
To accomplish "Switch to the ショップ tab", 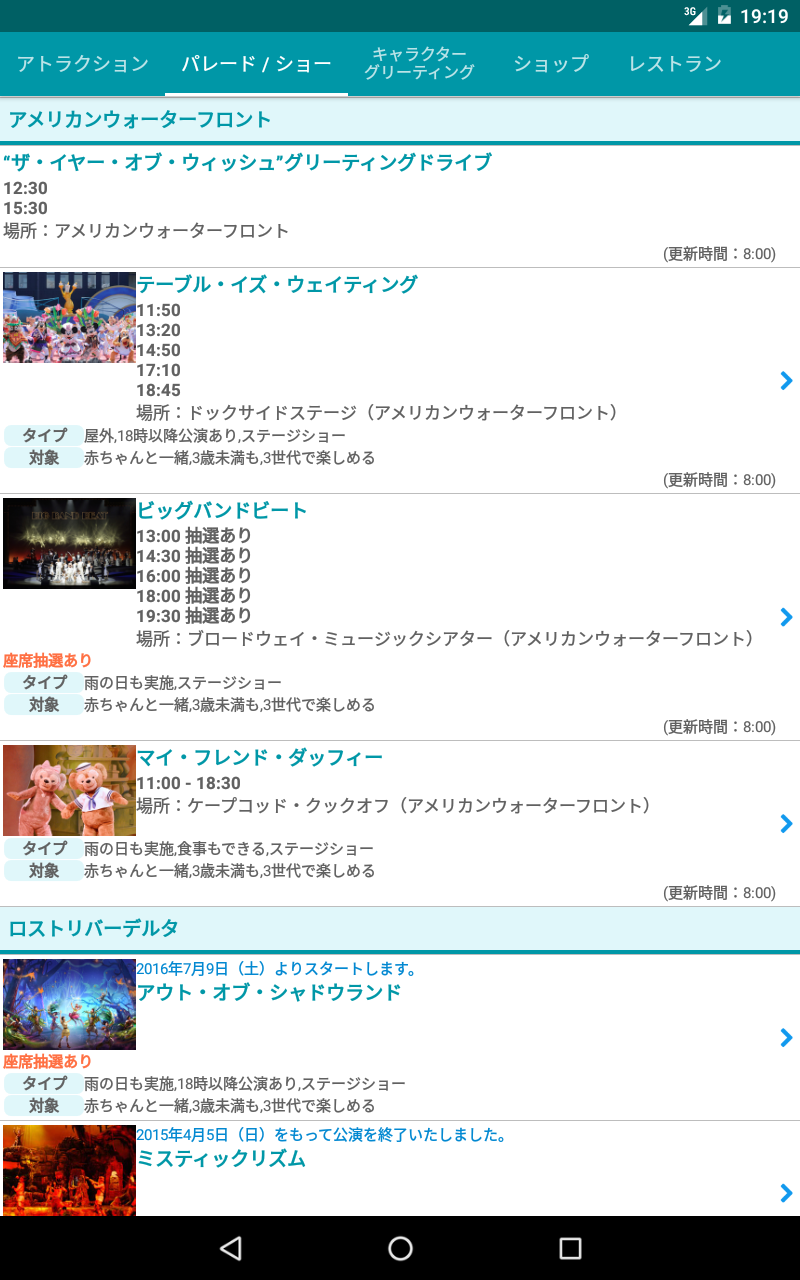I will 551,64.
